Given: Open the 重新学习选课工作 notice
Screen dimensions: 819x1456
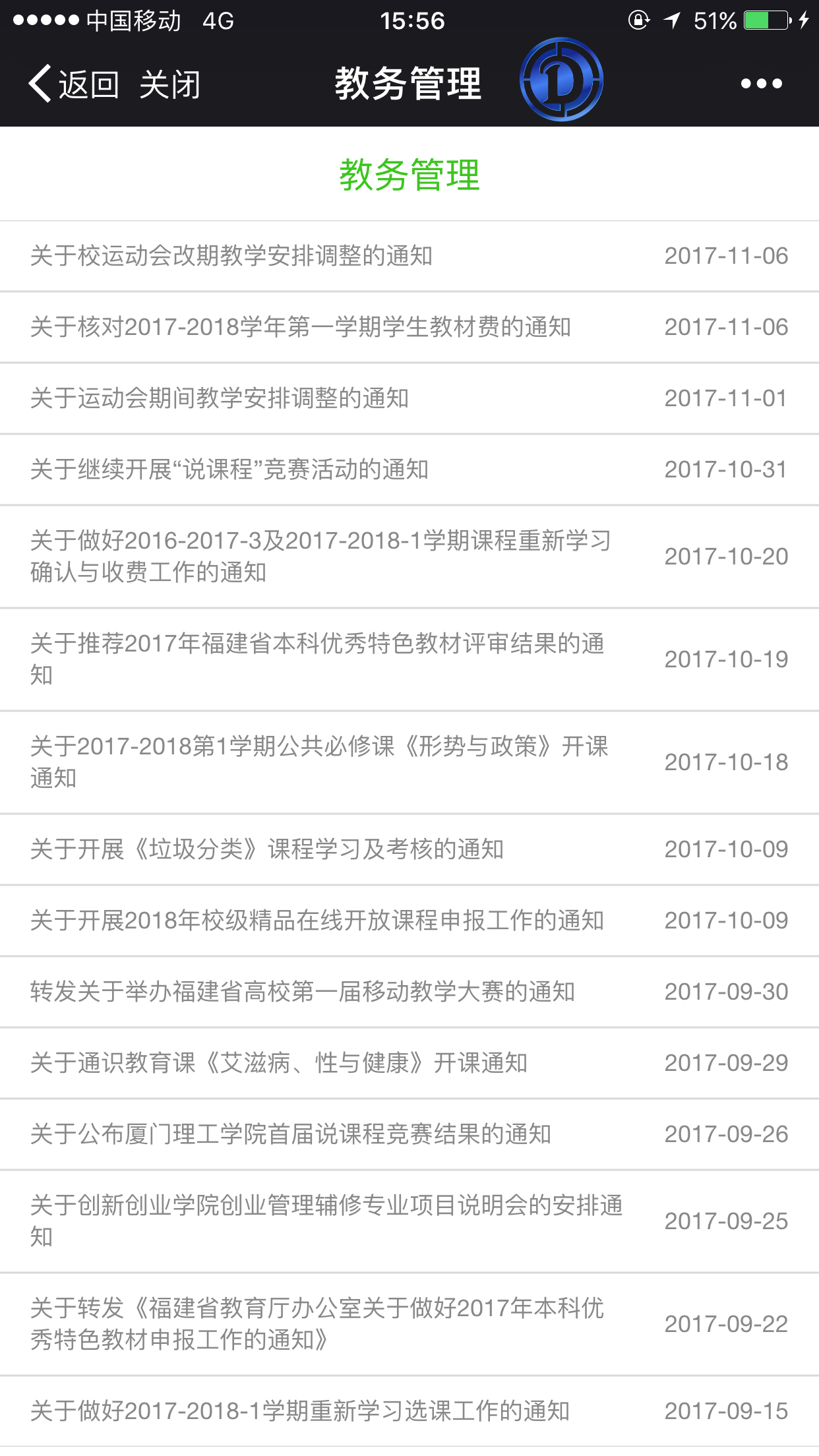Looking at the screenshot, I should tap(409, 1411).
